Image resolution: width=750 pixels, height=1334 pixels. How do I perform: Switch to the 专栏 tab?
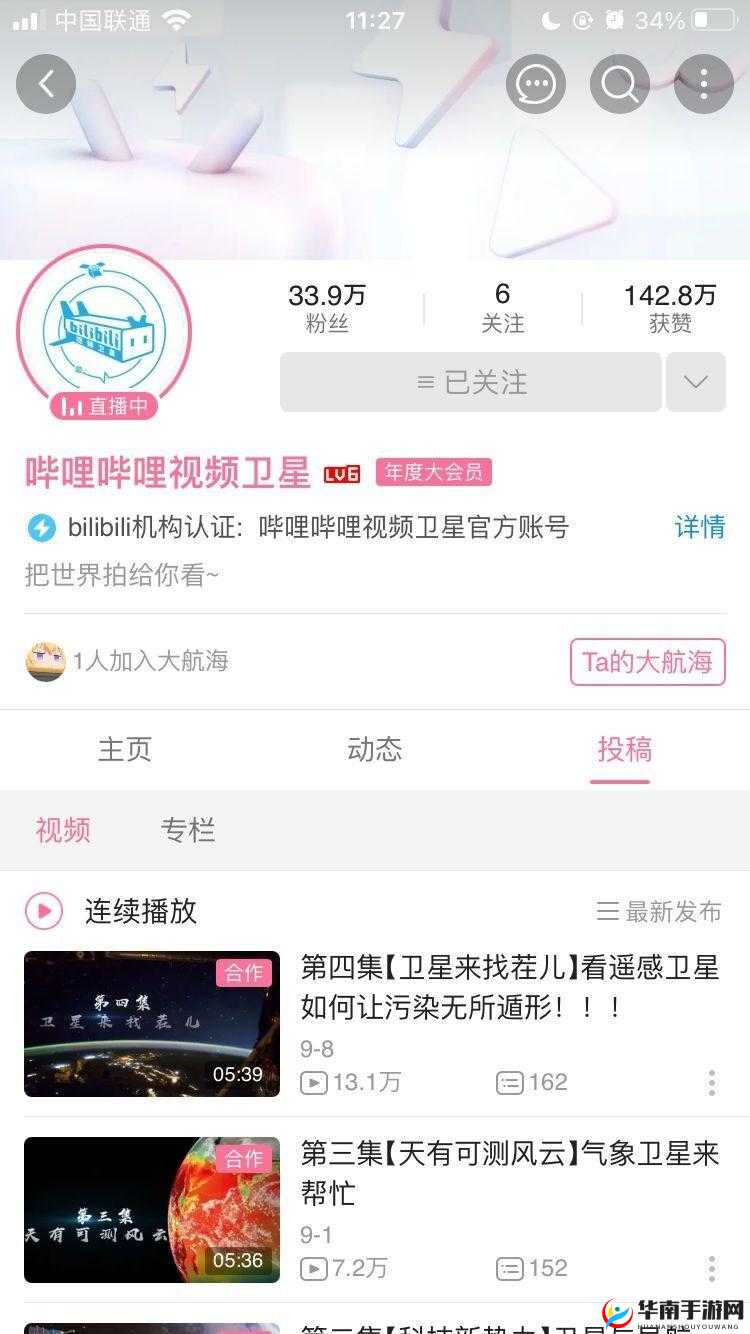click(x=188, y=831)
